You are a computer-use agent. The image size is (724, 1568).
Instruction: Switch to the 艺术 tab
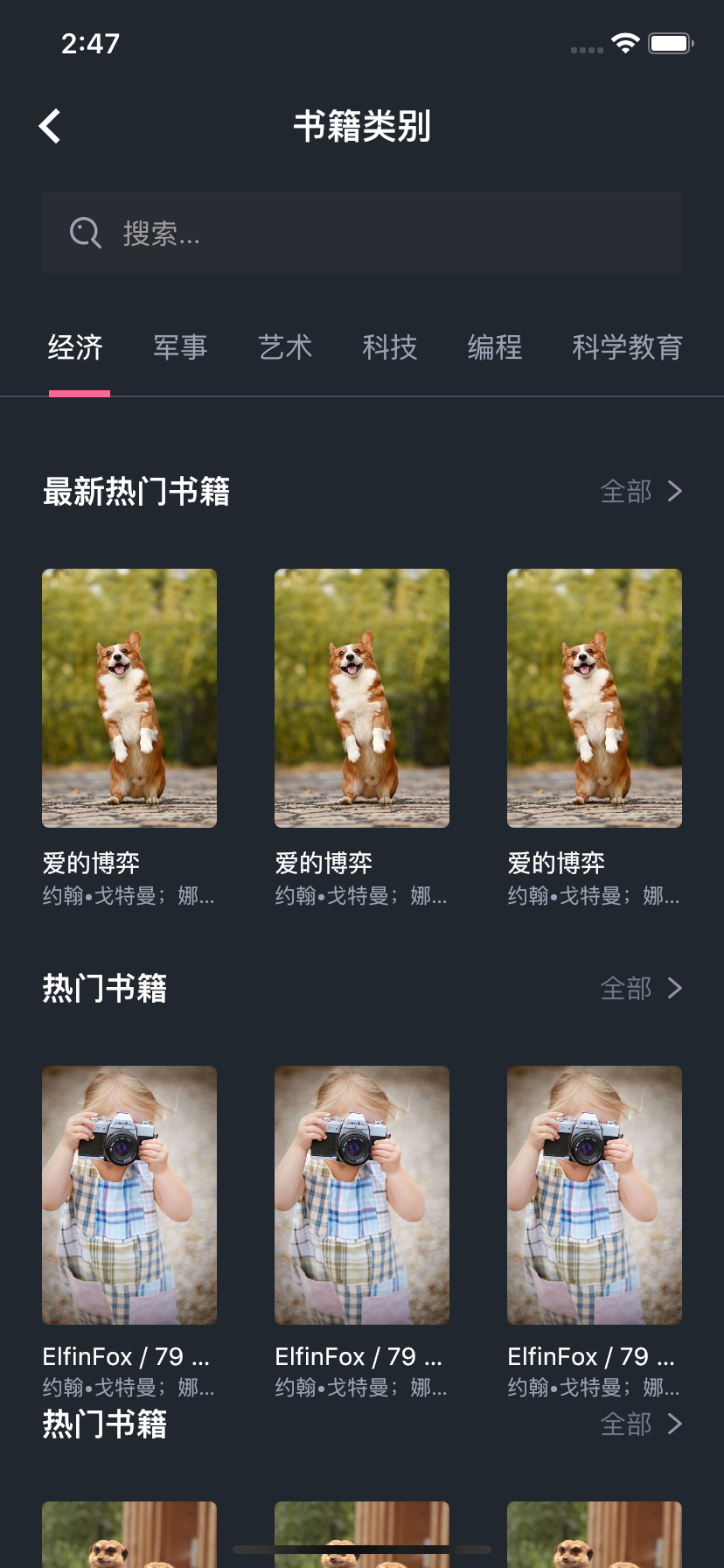[285, 347]
